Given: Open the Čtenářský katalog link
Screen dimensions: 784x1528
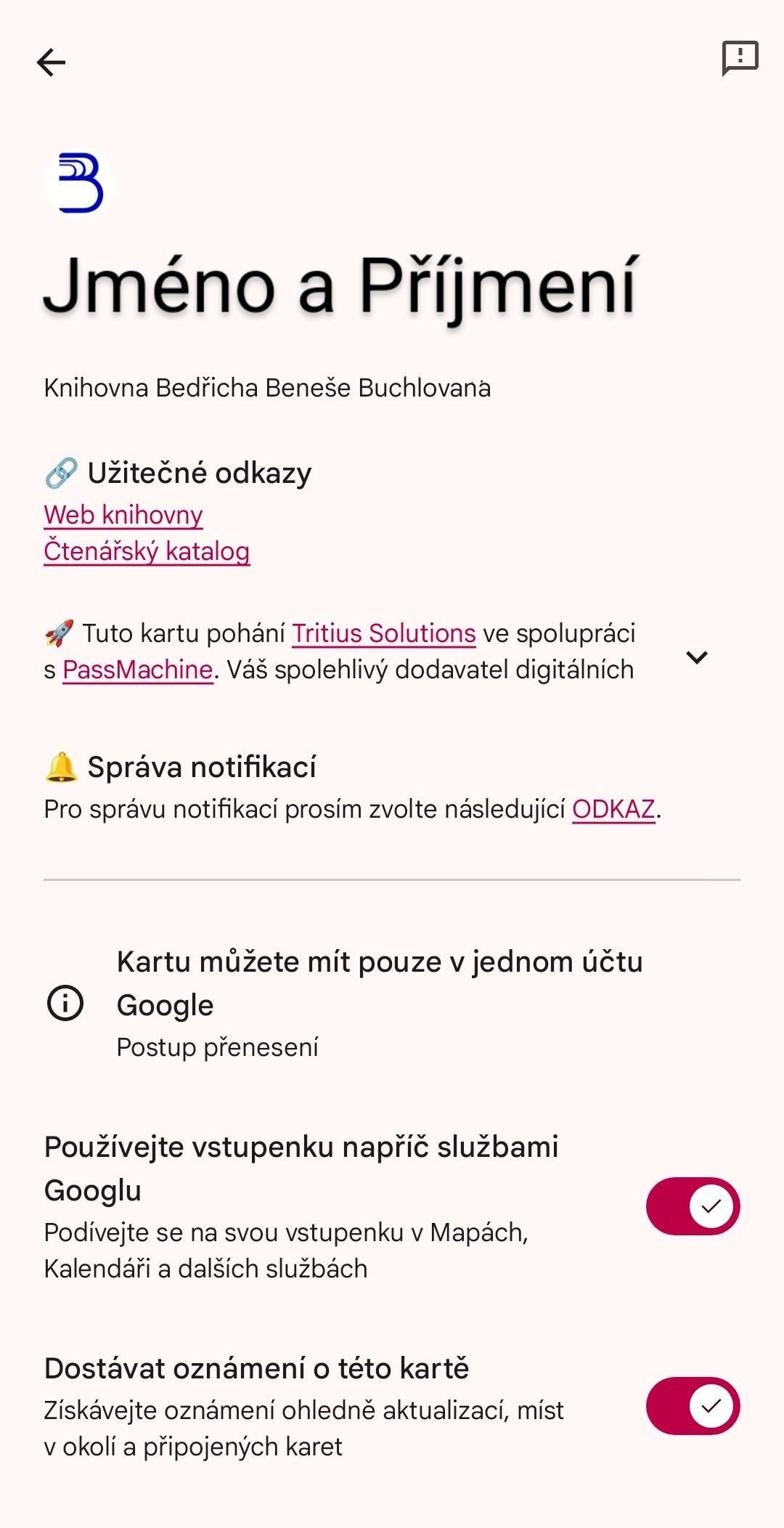Looking at the screenshot, I should click(147, 551).
